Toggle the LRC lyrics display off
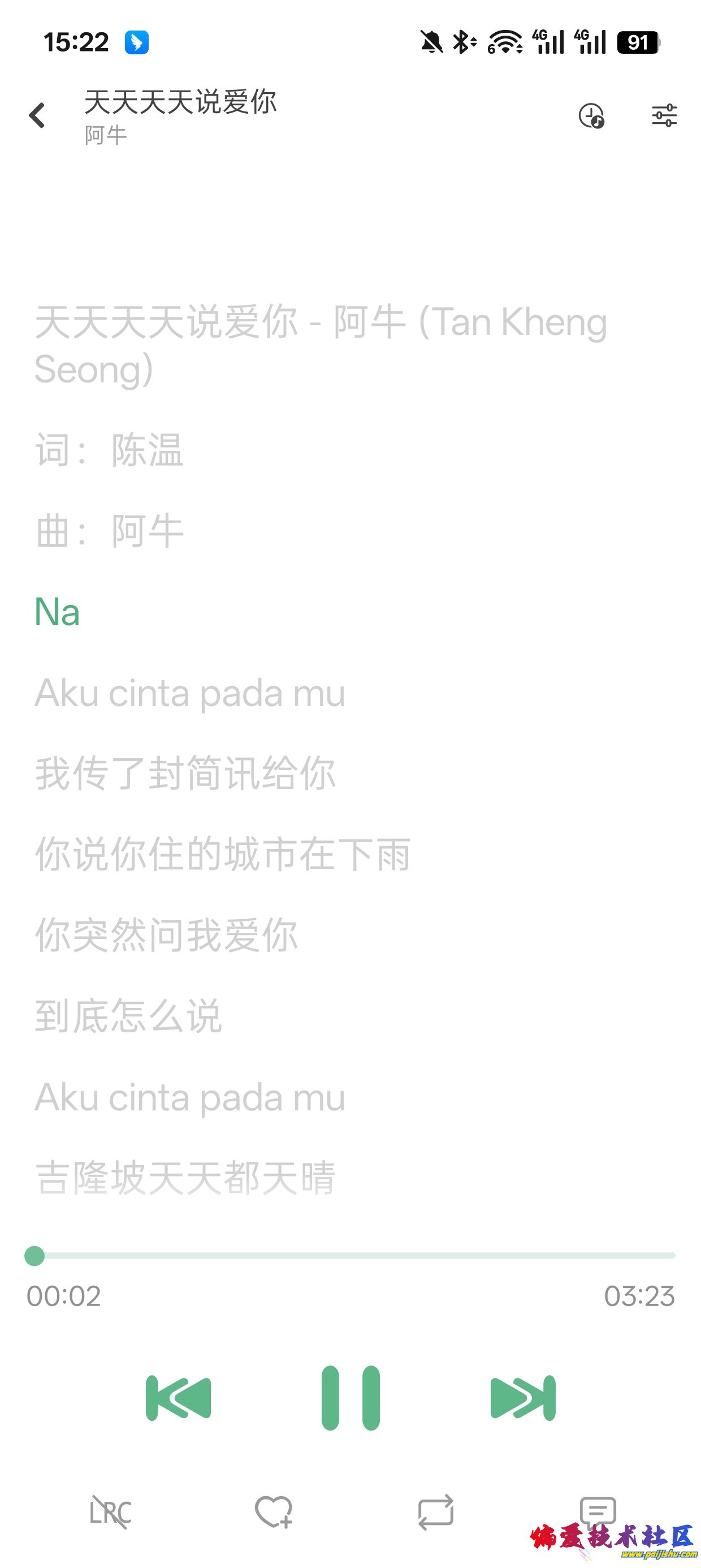 tap(110, 1512)
